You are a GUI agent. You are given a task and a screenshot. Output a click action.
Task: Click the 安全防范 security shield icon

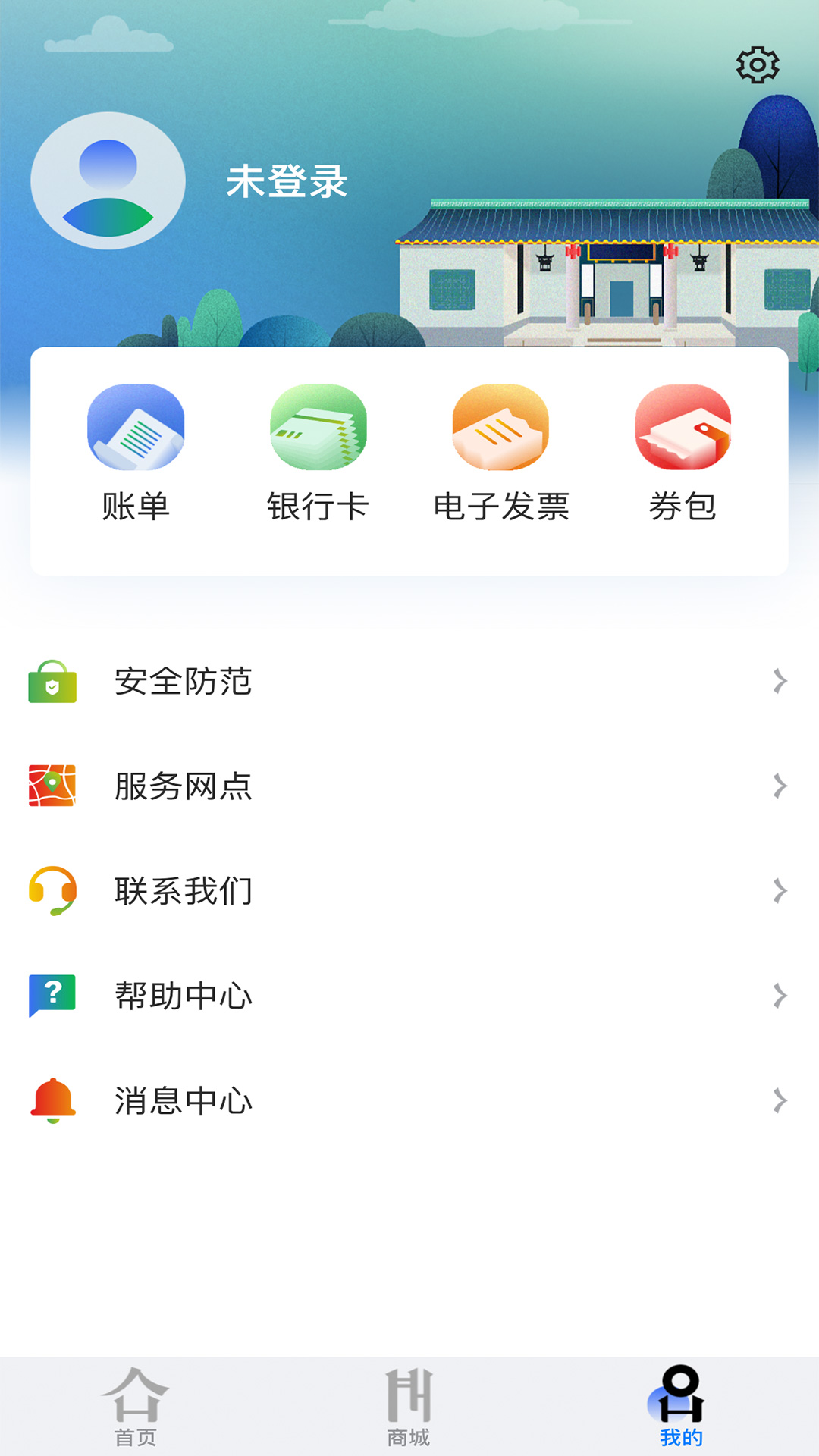tap(52, 682)
